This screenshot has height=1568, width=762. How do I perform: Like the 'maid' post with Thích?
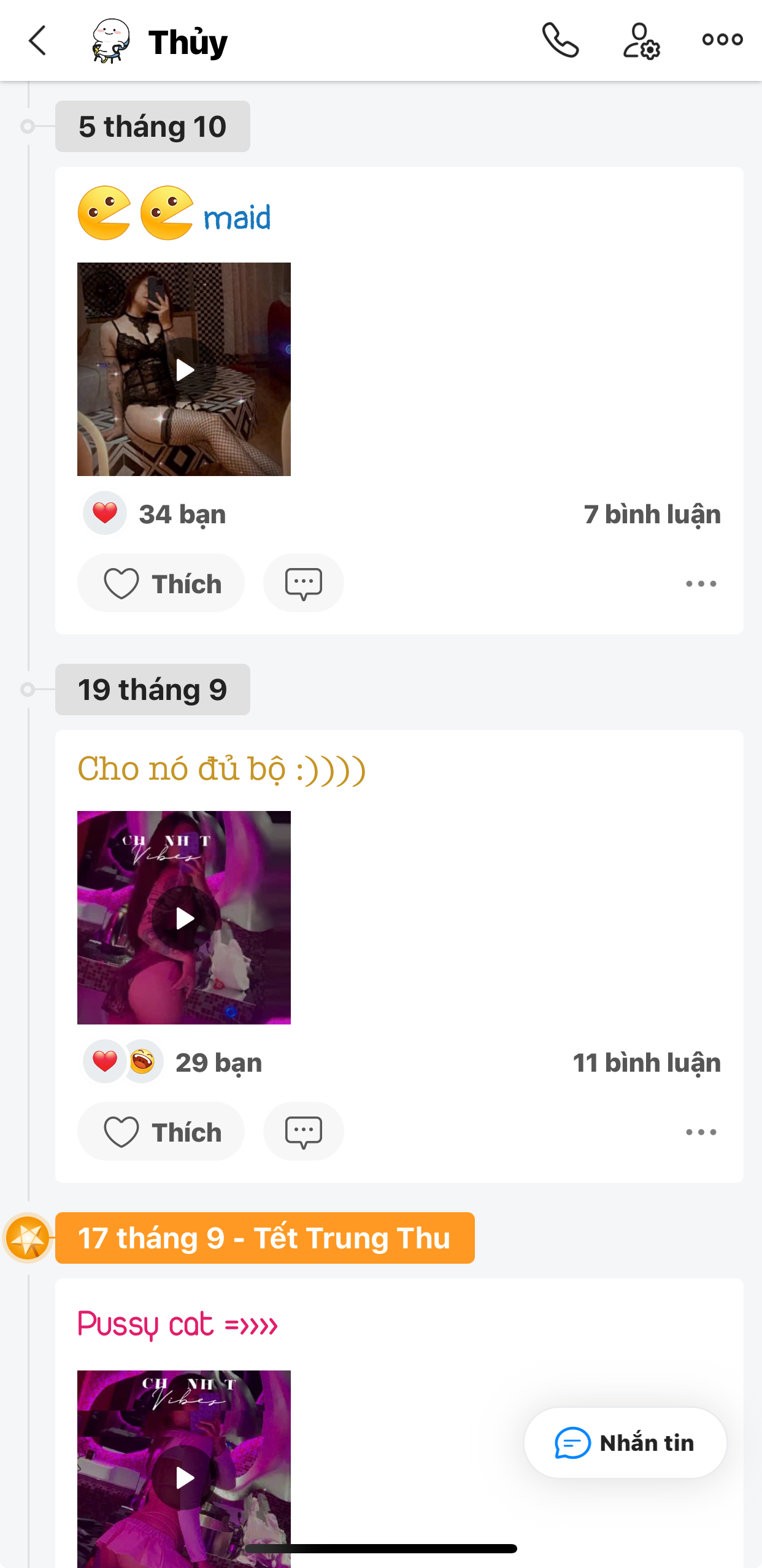coord(161,583)
